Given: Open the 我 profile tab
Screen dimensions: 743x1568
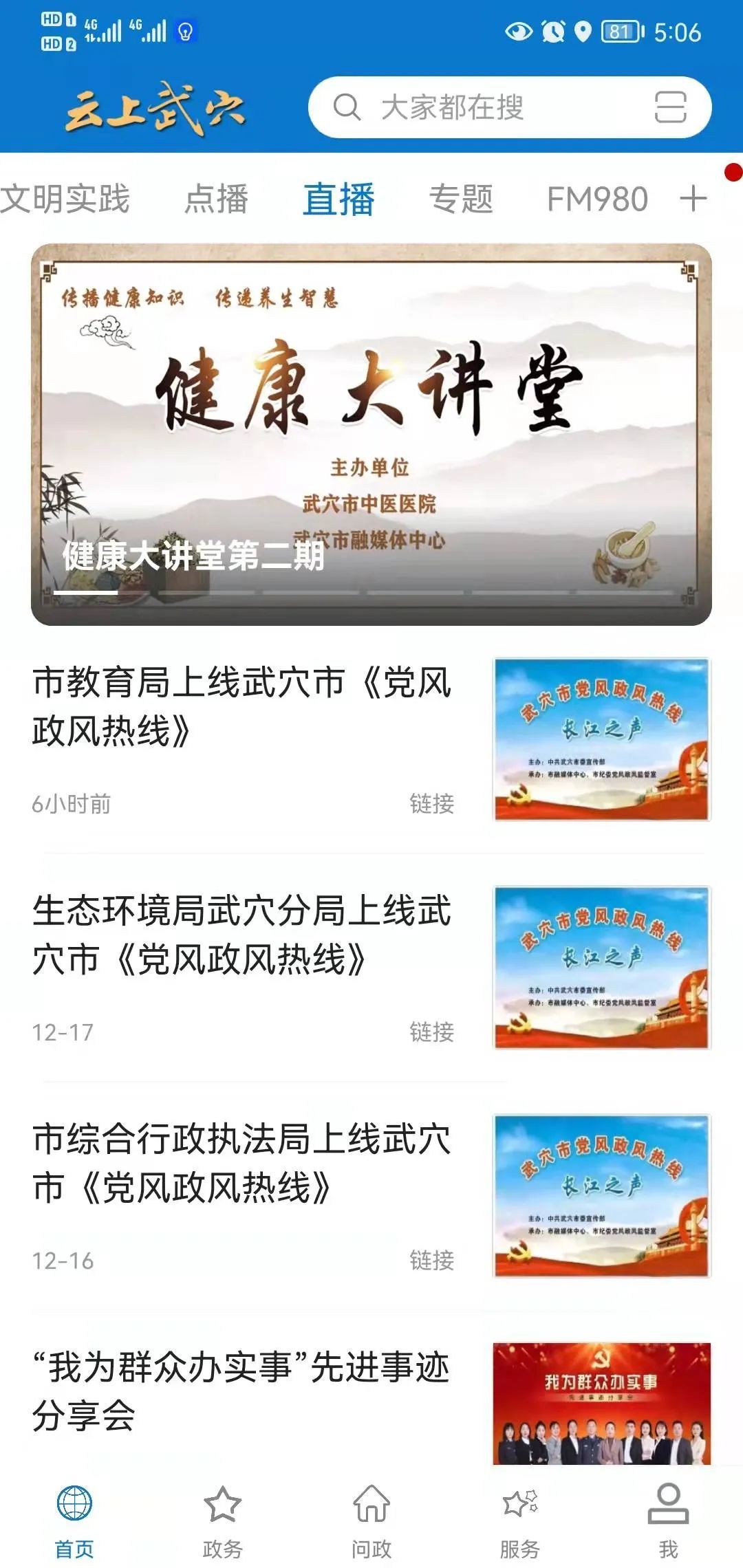Looking at the screenshot, I should click(668, 1521).
